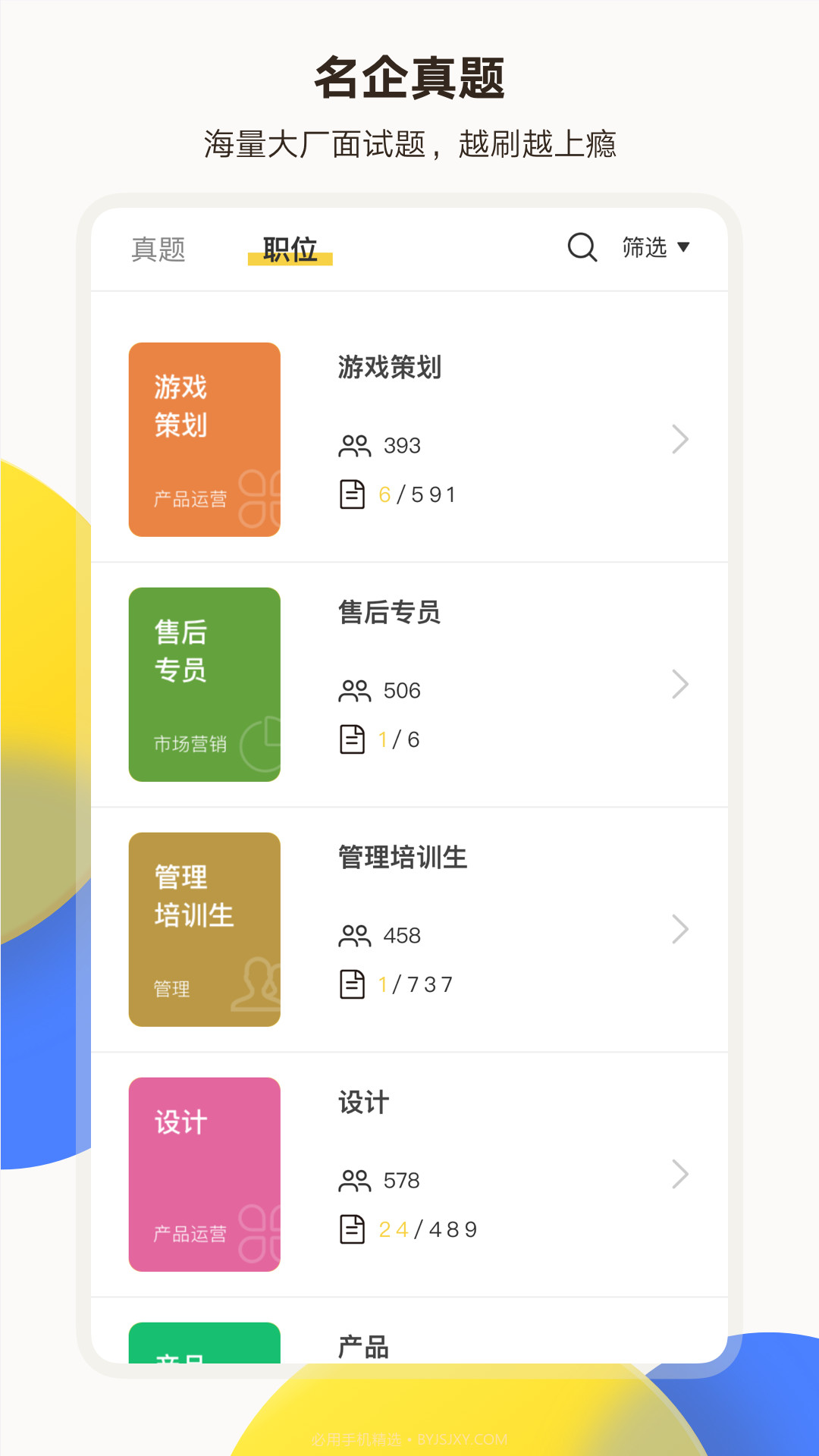Click the chevron next to 设计
This screenshot has width=819, height=1456.
pyautogui.click(x=679, y=1174)
